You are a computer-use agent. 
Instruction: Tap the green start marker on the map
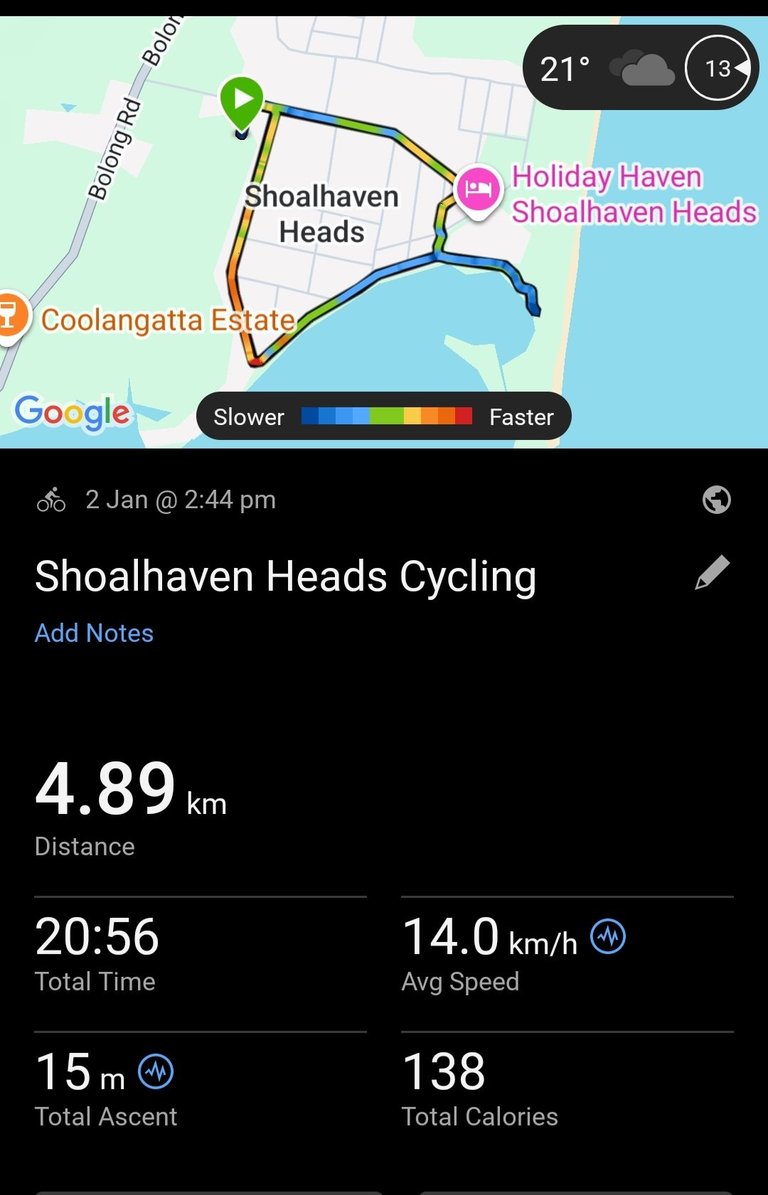[241, 101]
